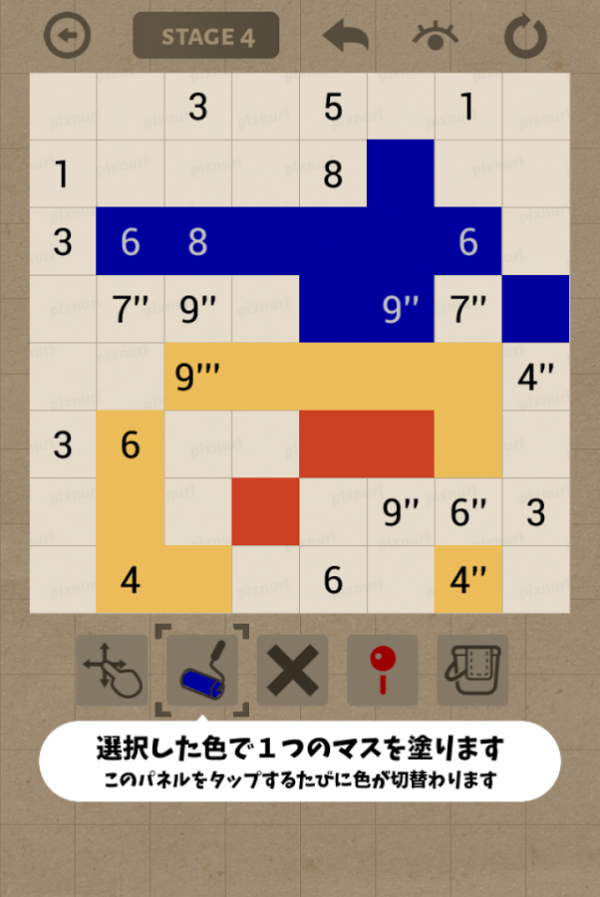Paint the grid cell numbered 5
This screenshot has width=600, height=897.
coord(333,107)
